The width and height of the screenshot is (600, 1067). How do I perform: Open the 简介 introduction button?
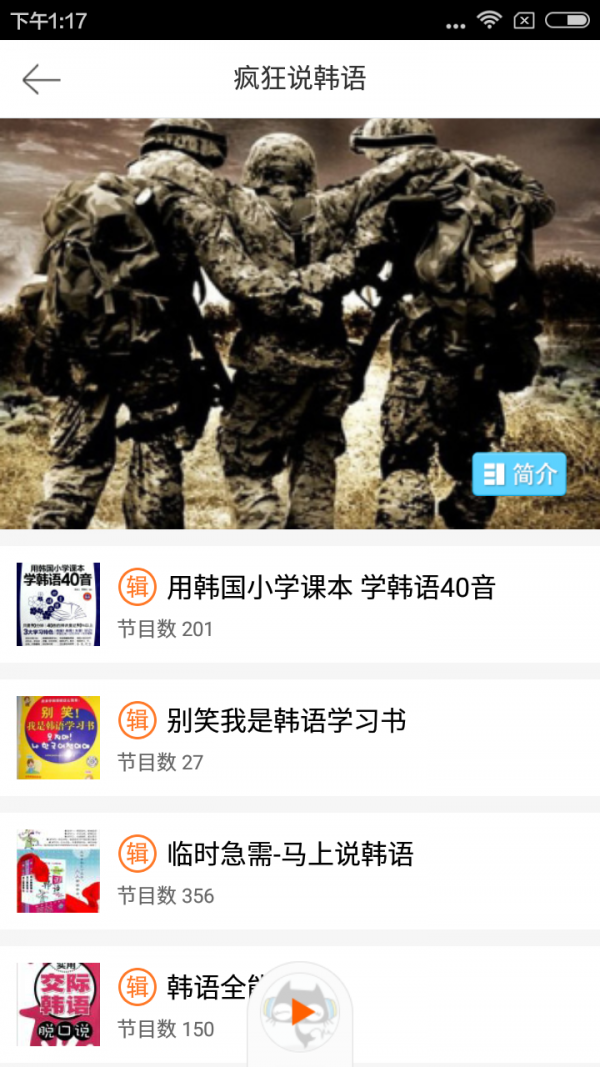pos(519,474)
